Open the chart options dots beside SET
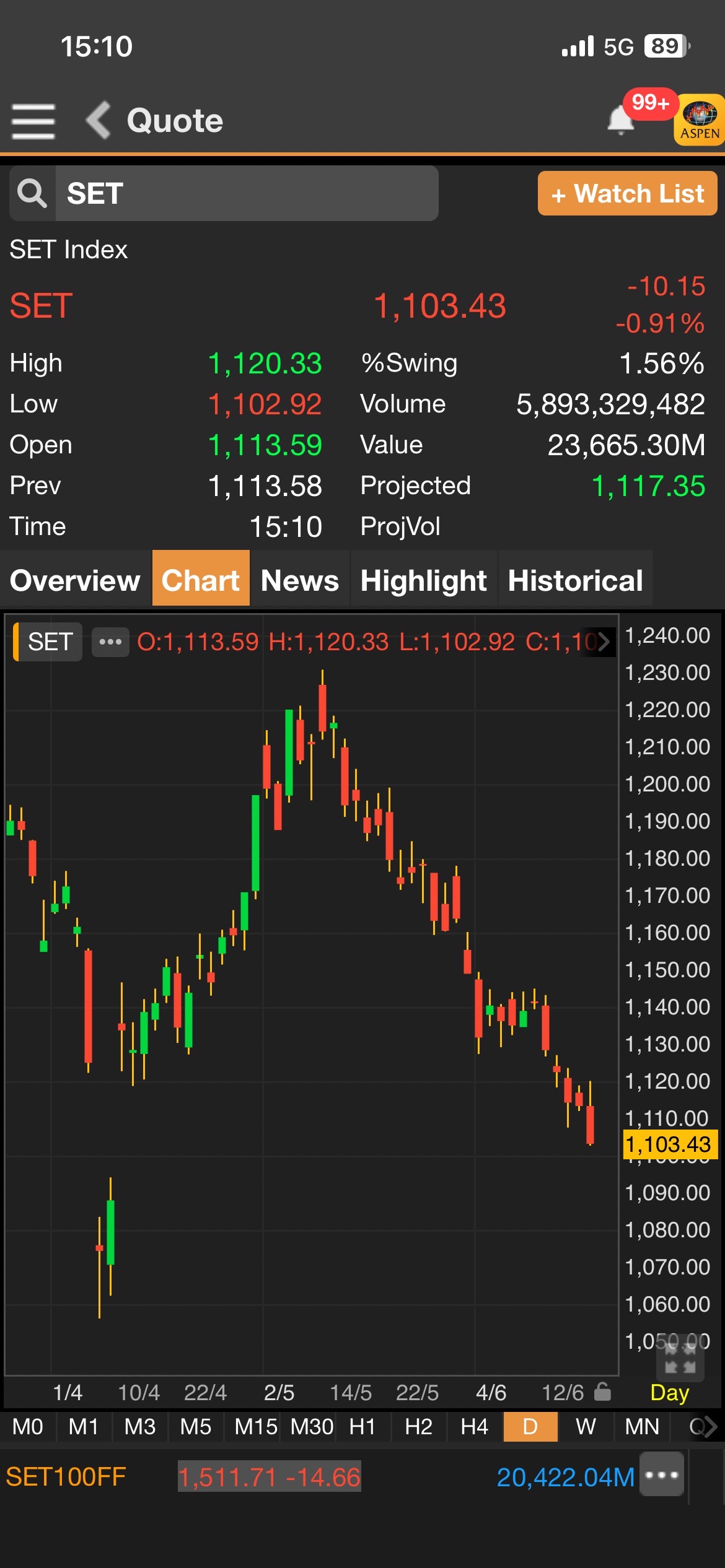Screen dimensions: 725x1568 110,642
